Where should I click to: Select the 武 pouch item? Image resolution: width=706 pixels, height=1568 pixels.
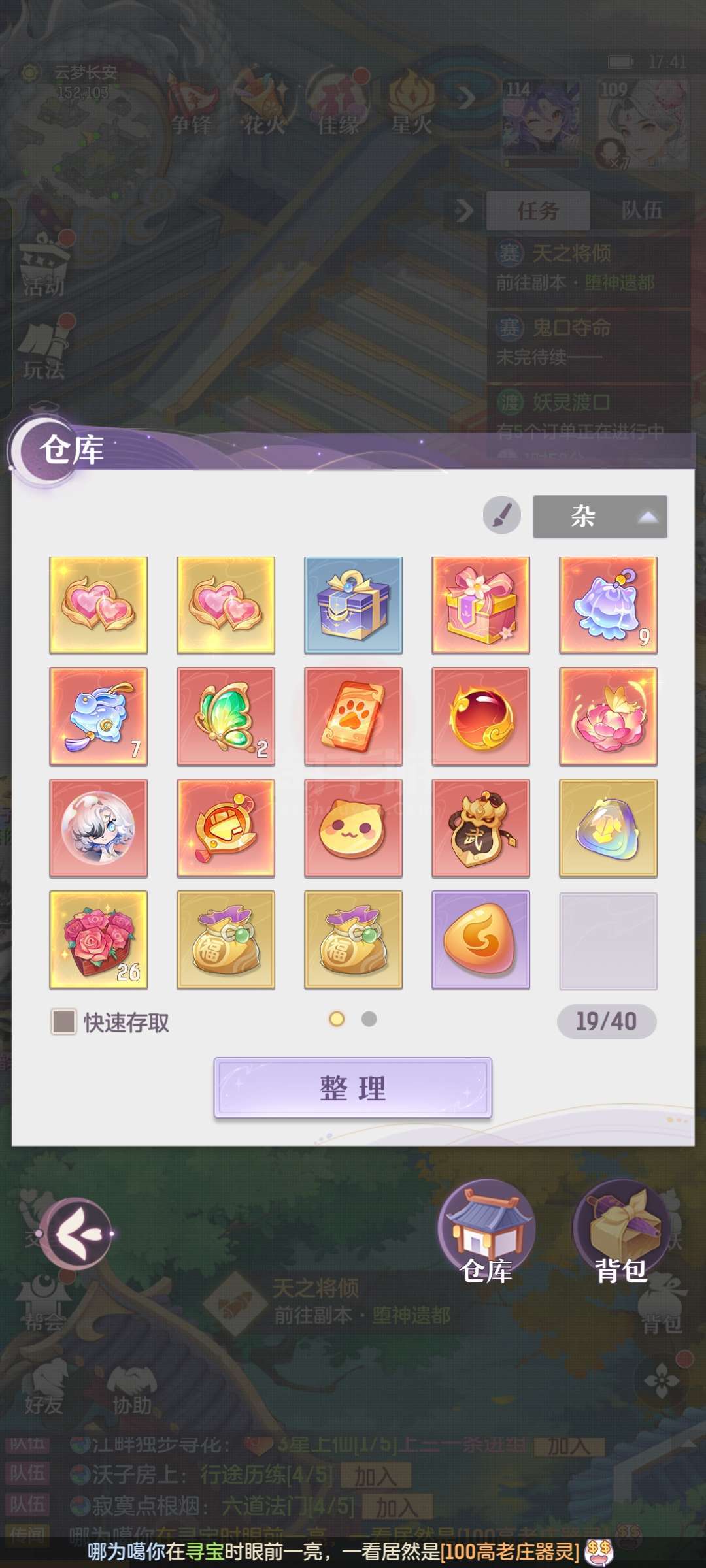coord(480,828)
